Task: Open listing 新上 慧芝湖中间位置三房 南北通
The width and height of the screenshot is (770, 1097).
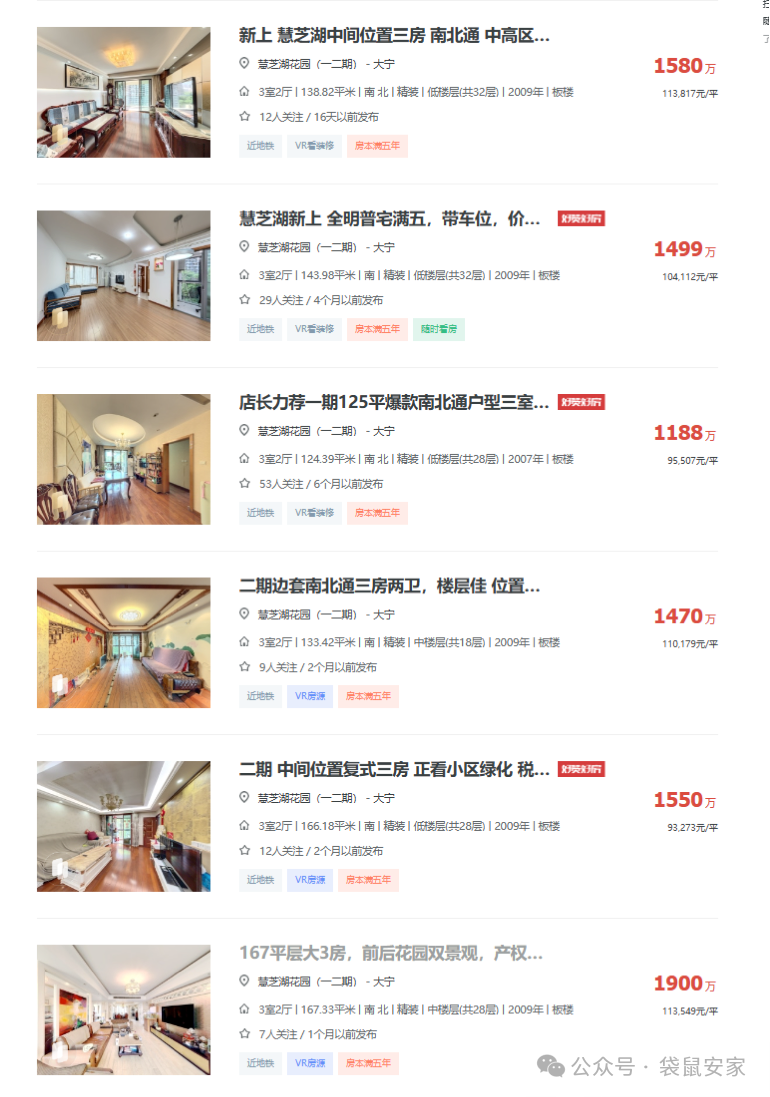Action: [x=394, y=36]
